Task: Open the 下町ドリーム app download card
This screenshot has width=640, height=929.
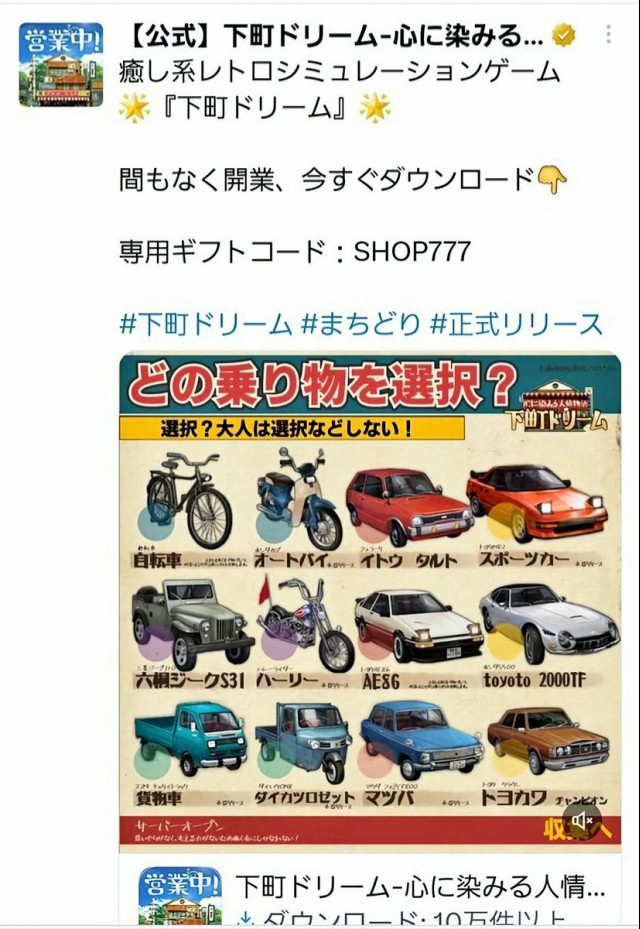Action: [x=370, y=891]
